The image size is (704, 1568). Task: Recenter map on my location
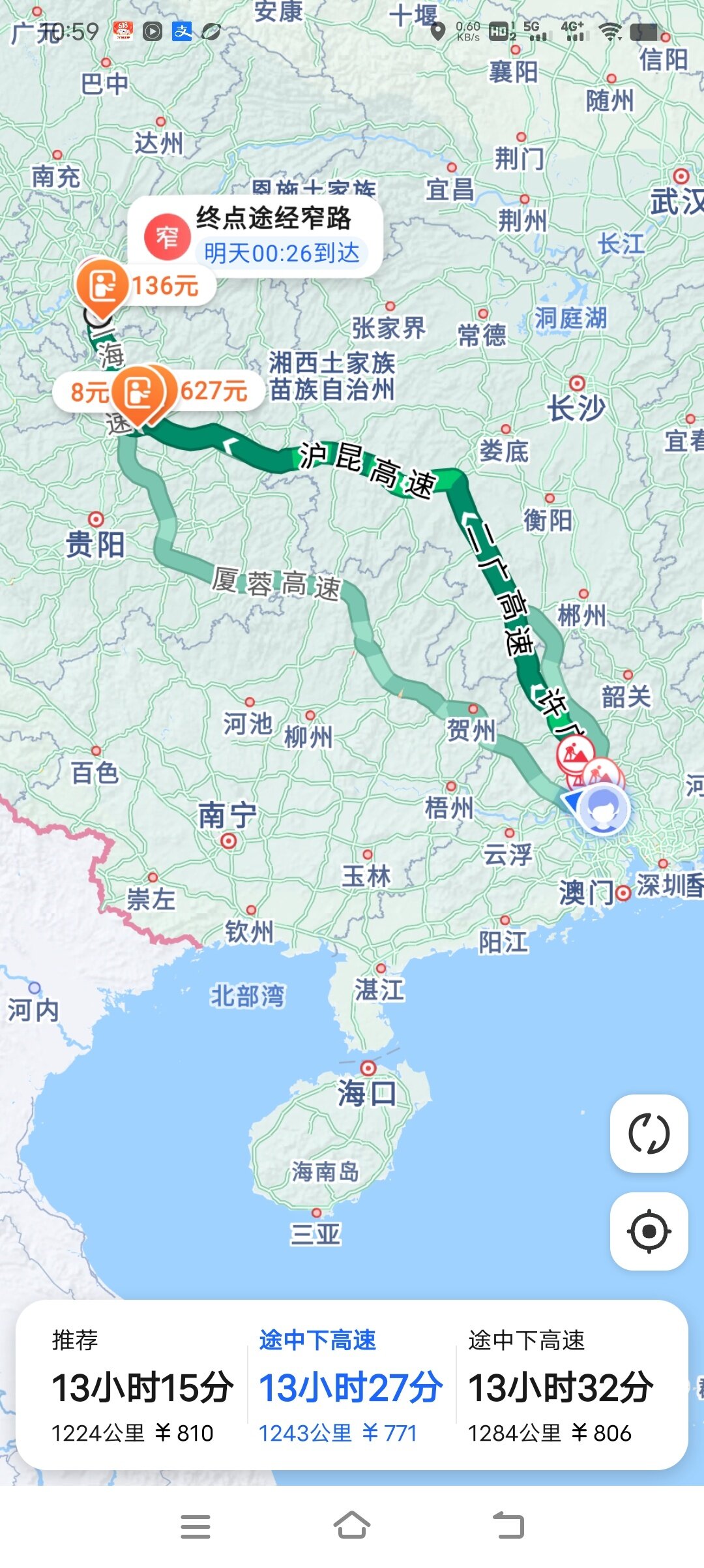[x=649, y=1231]
